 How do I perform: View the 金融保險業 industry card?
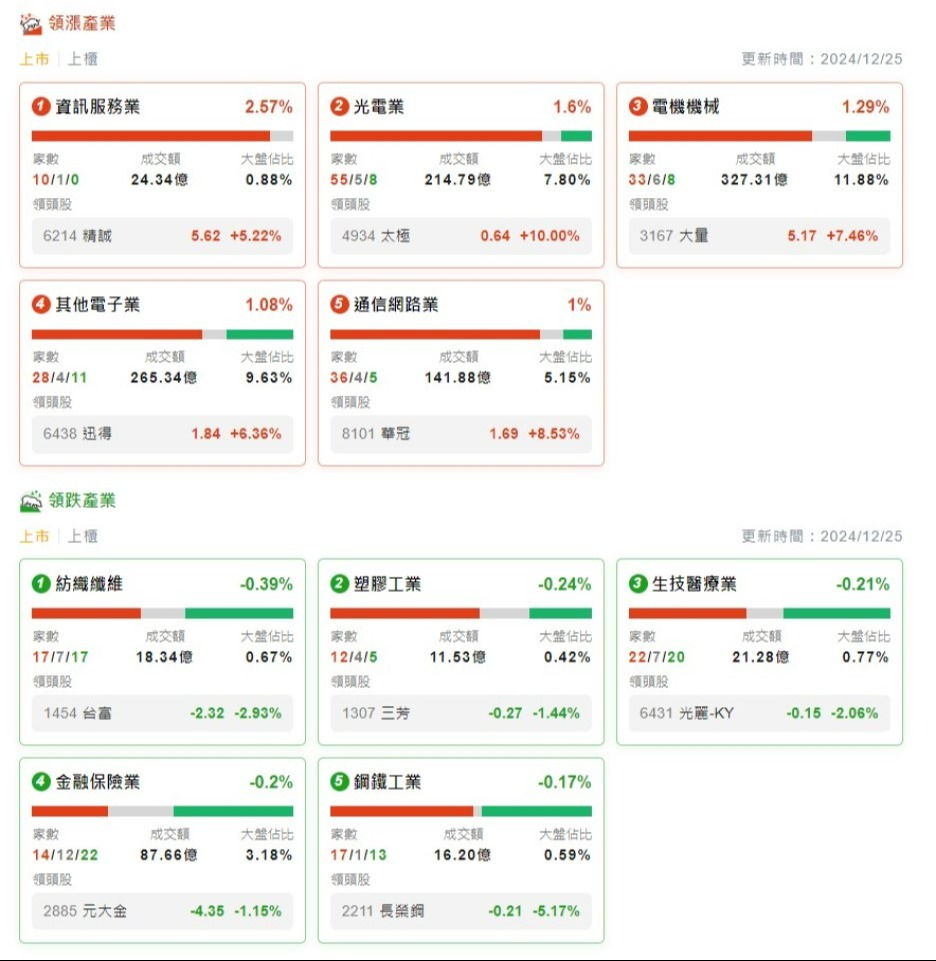(x=98, y=782)
